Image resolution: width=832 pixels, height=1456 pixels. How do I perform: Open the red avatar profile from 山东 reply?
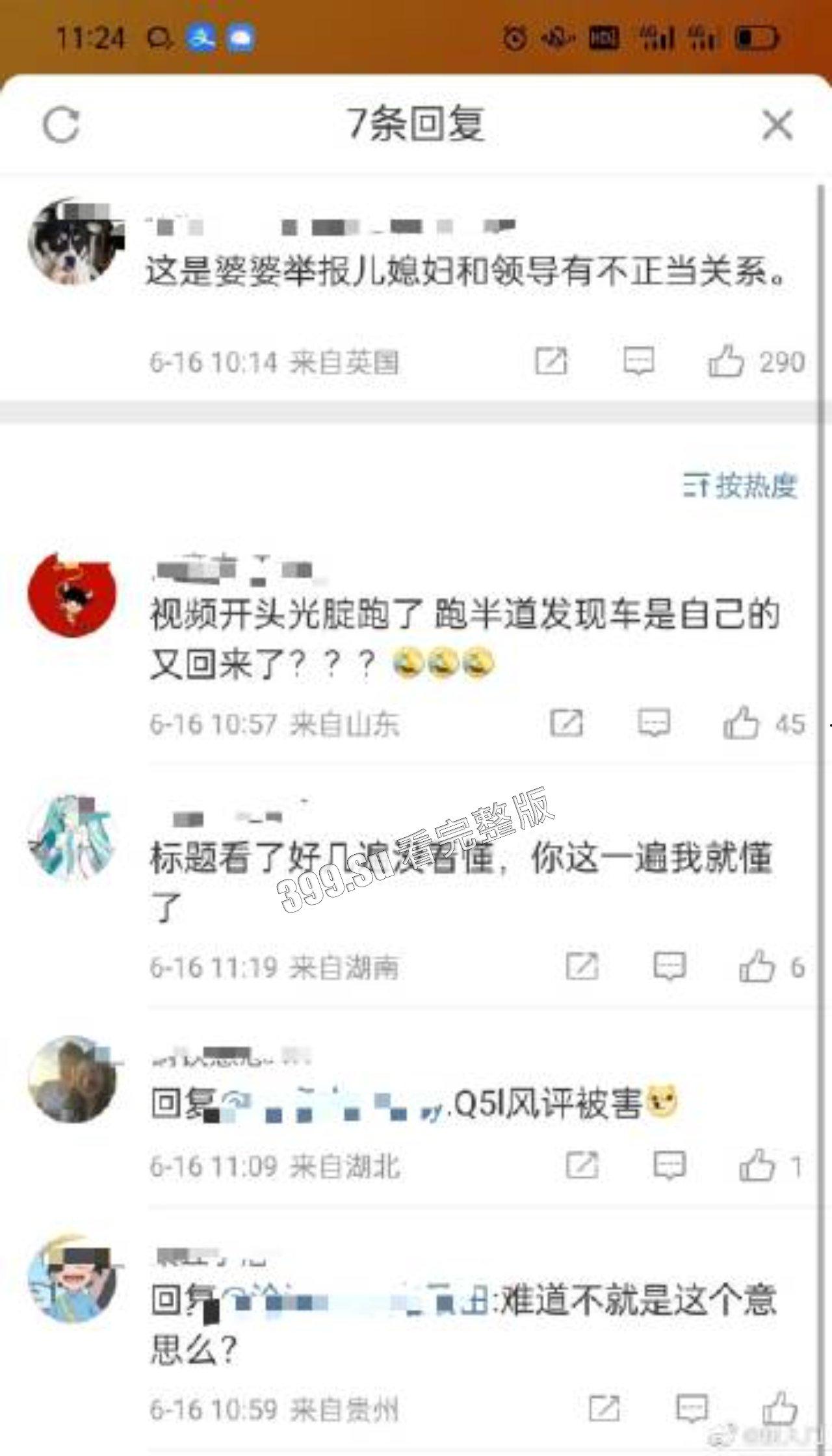click(73, 594)
